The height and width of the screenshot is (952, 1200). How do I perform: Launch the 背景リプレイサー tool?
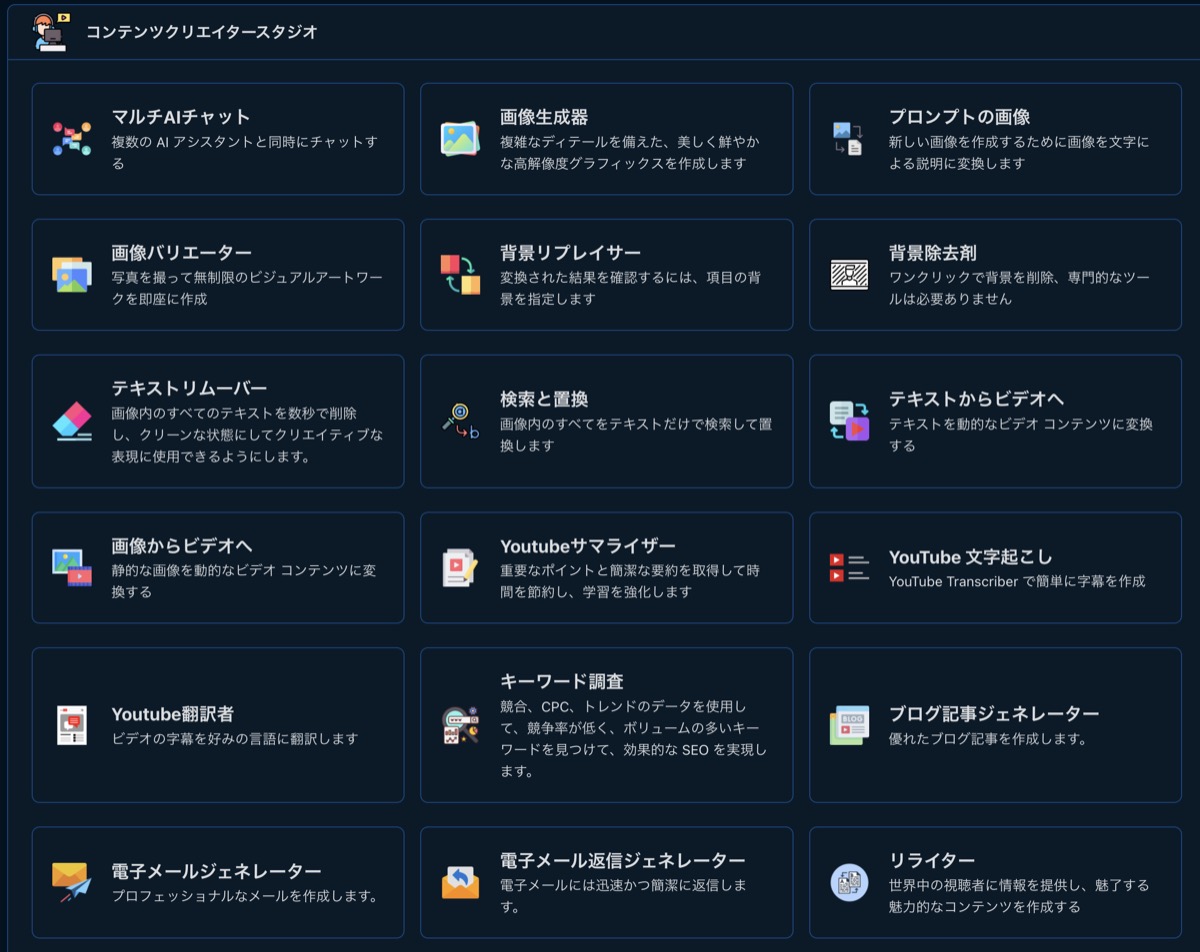606,274
